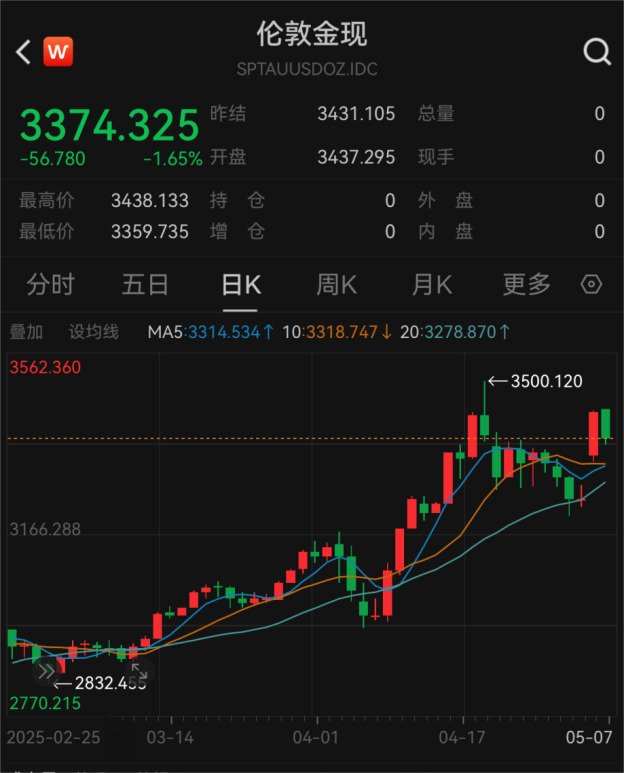Tap the double-arrow button on the chart

click(47, 672)
